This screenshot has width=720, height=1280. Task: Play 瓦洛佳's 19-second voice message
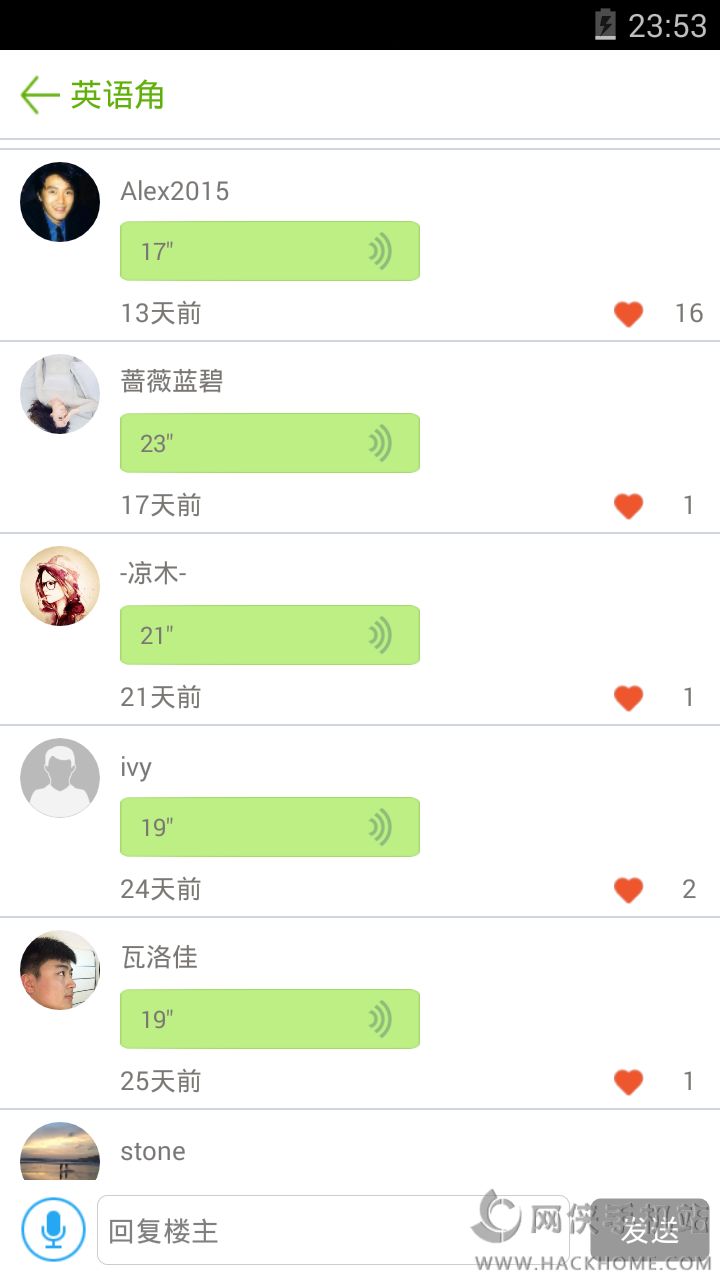(x=269, y=1019)
